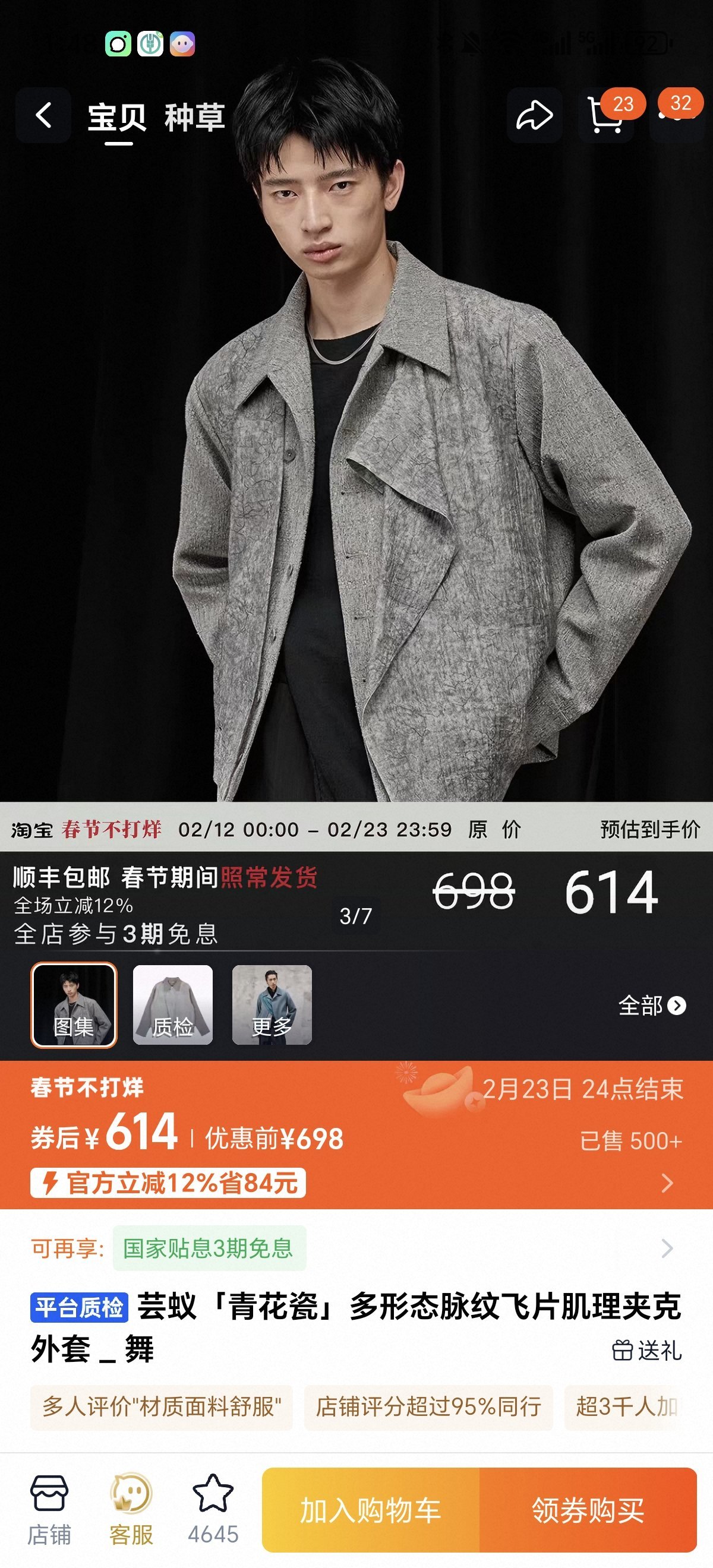Open 国家贴息3期免息 installment offer

209,1248
